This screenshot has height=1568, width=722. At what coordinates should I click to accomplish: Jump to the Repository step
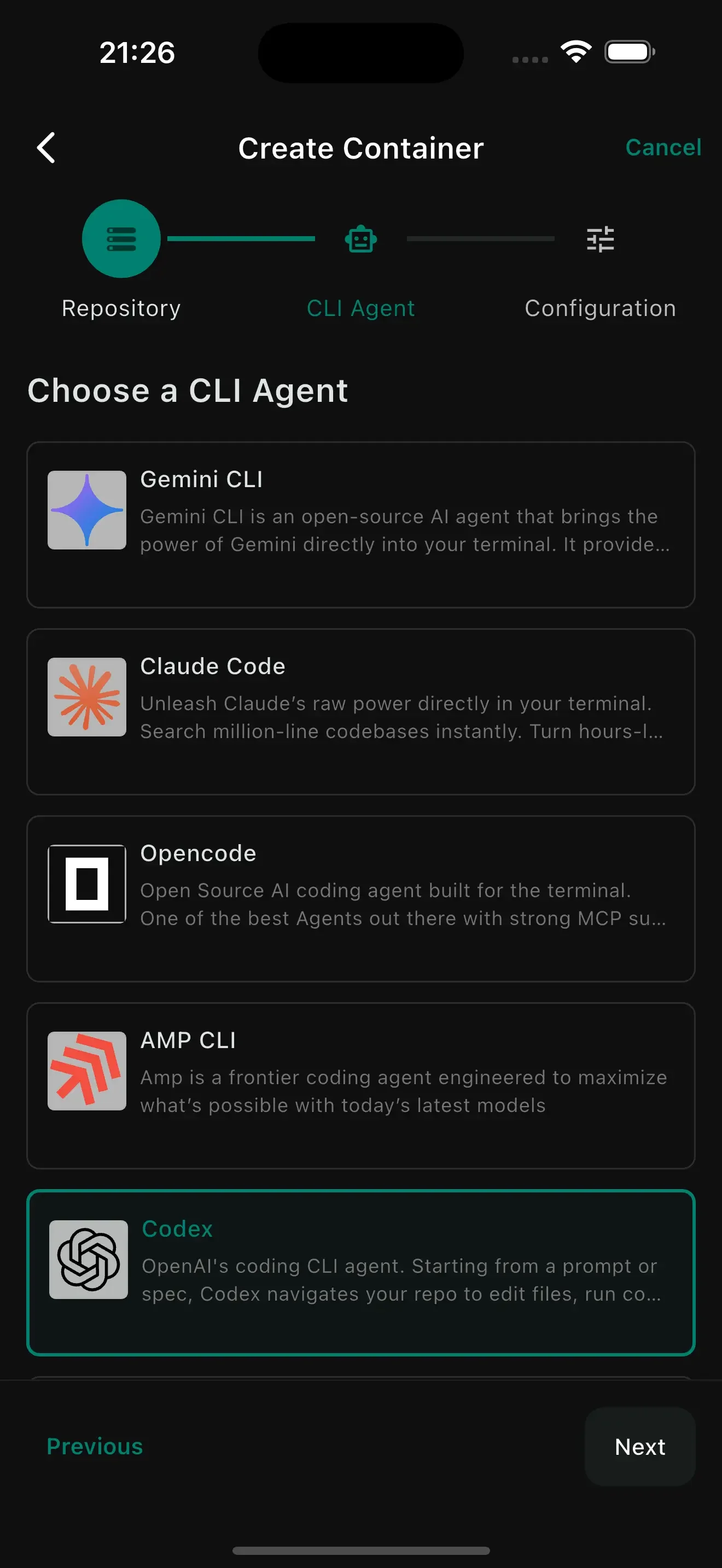click(121, 239)
